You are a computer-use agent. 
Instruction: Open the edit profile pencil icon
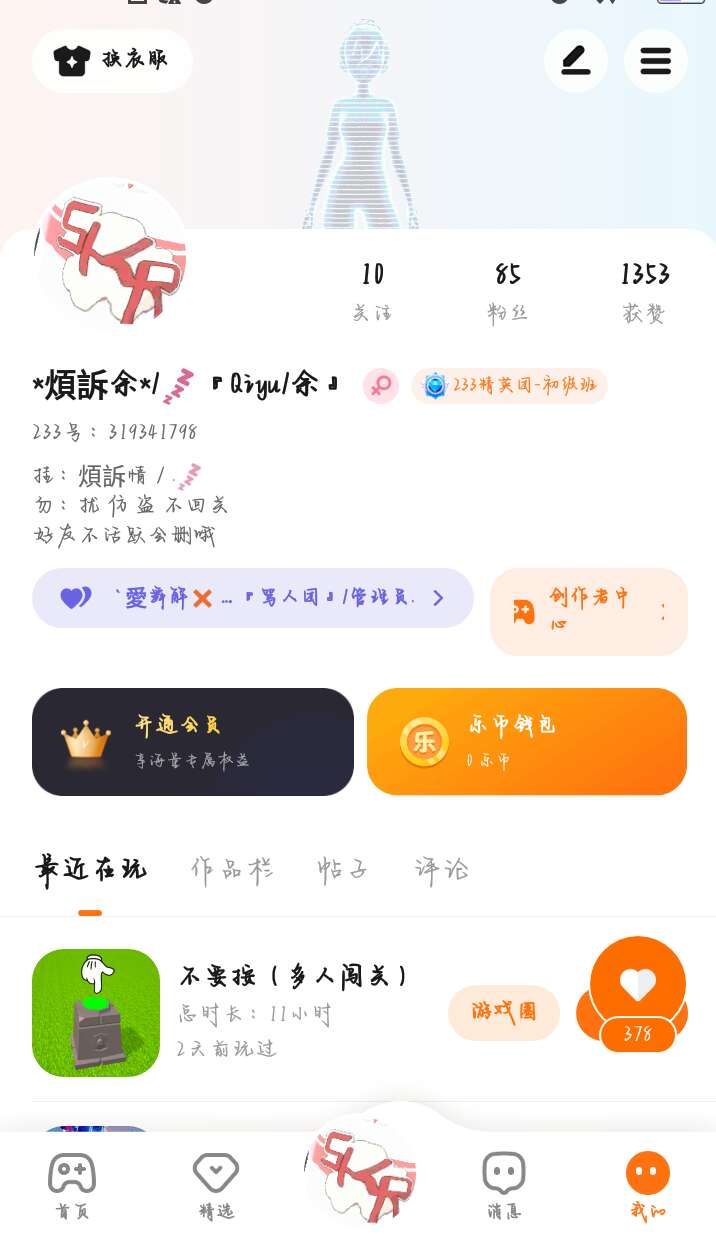pos(576,61)
